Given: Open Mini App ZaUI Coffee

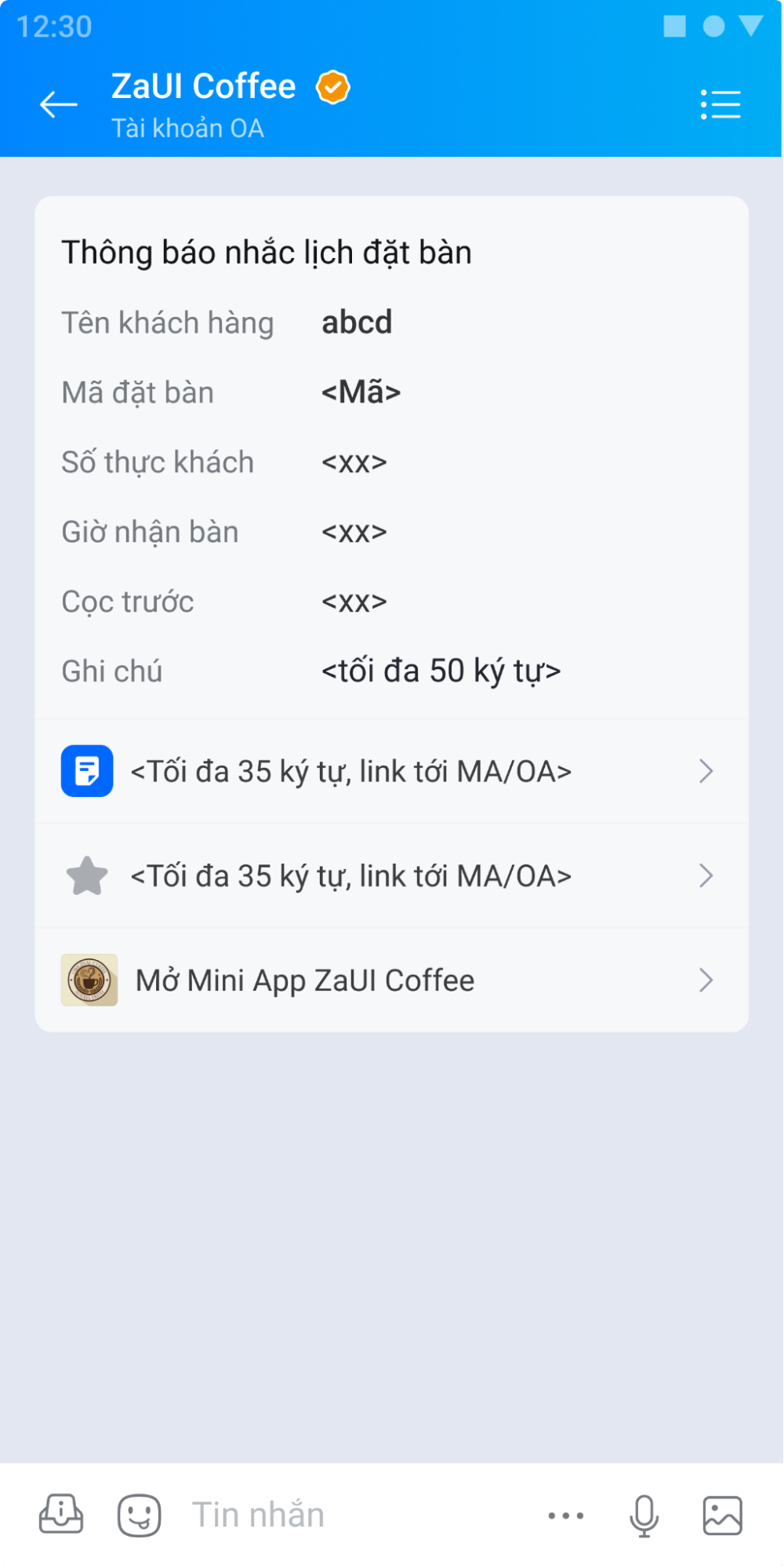Looking at the screenshot, I should 390,980.
